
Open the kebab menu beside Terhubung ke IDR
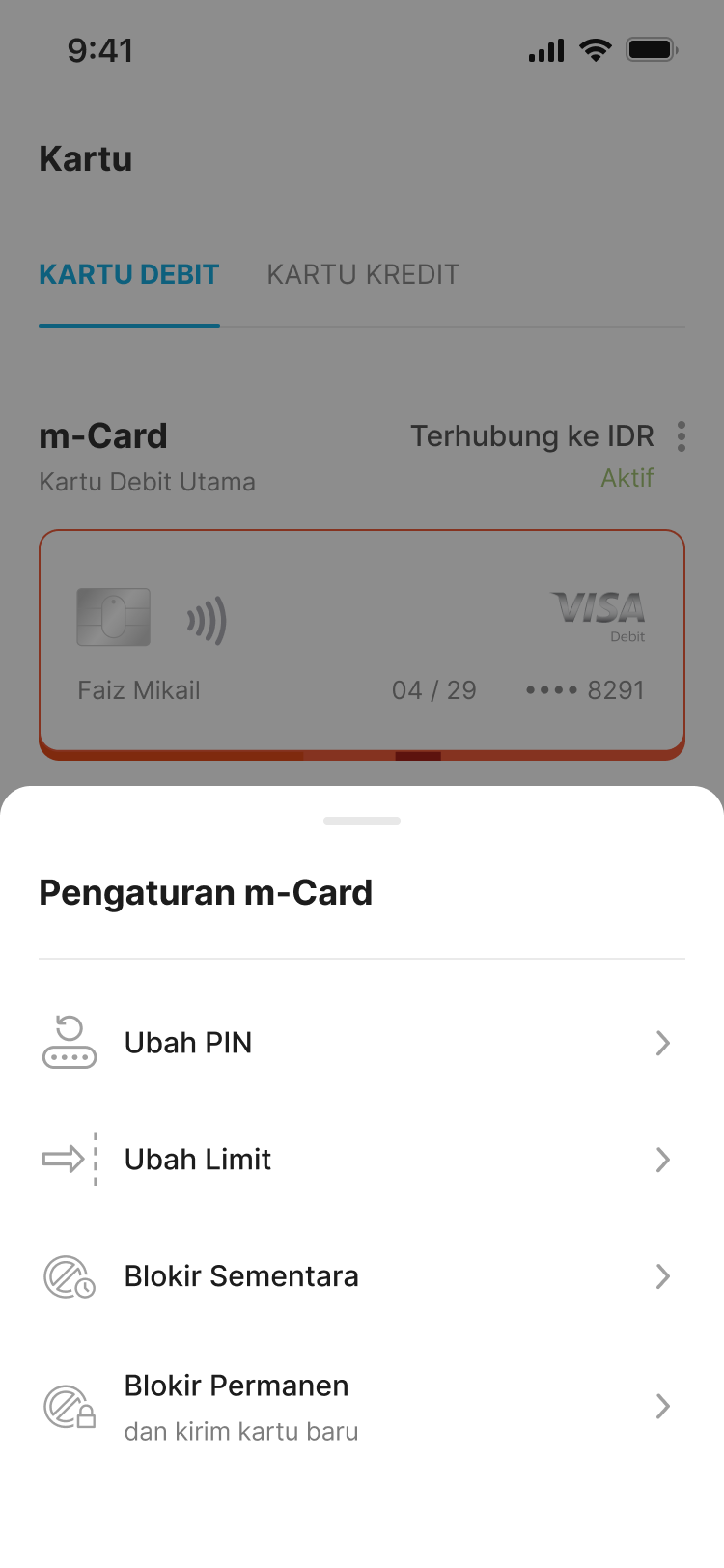(x=682, y=436)
